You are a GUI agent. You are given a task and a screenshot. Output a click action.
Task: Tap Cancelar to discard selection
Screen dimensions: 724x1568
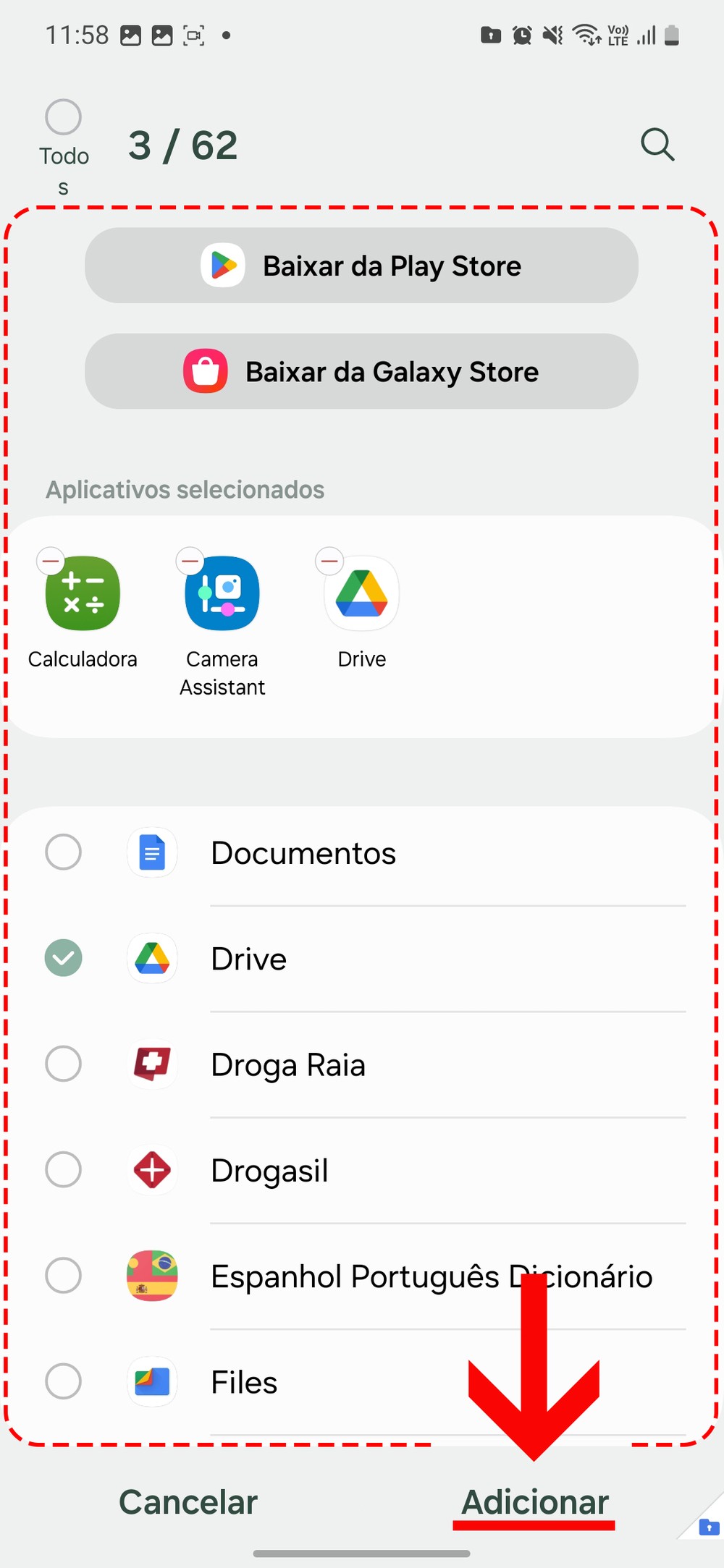click(x=188, y=1502)
